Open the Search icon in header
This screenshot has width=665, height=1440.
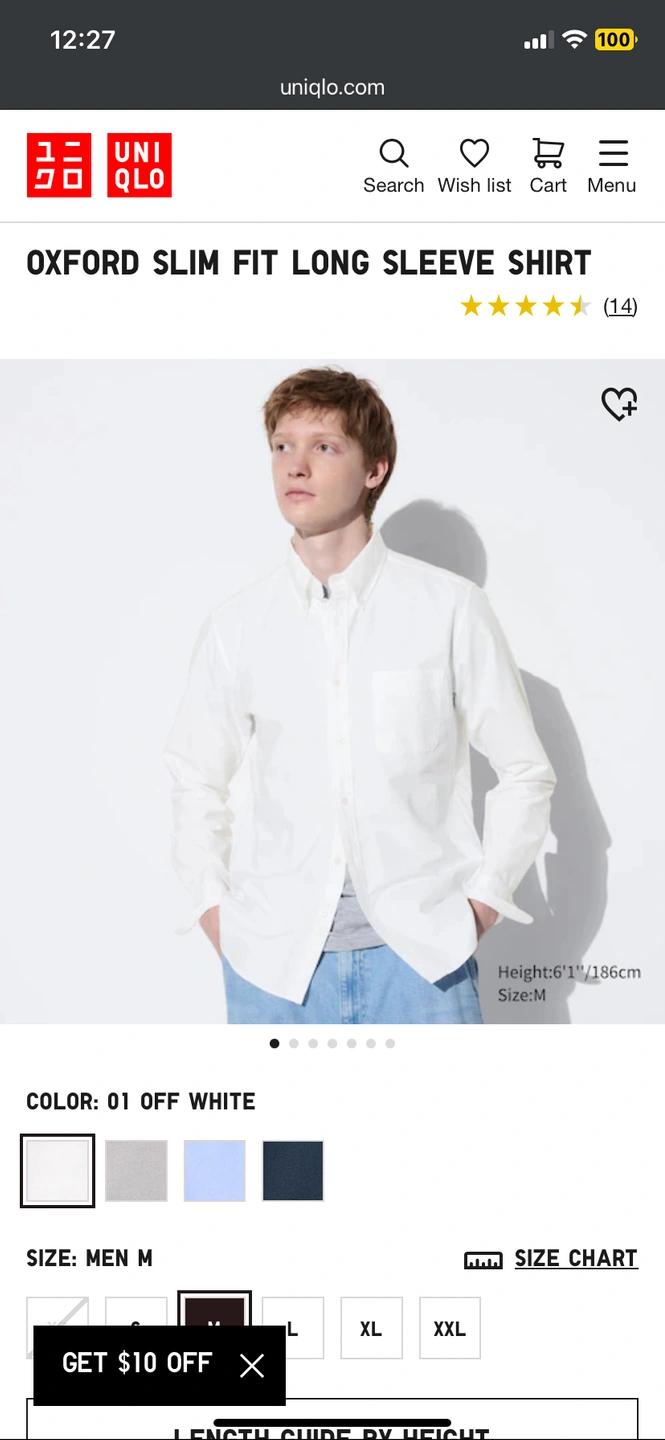tap(393, 166)
